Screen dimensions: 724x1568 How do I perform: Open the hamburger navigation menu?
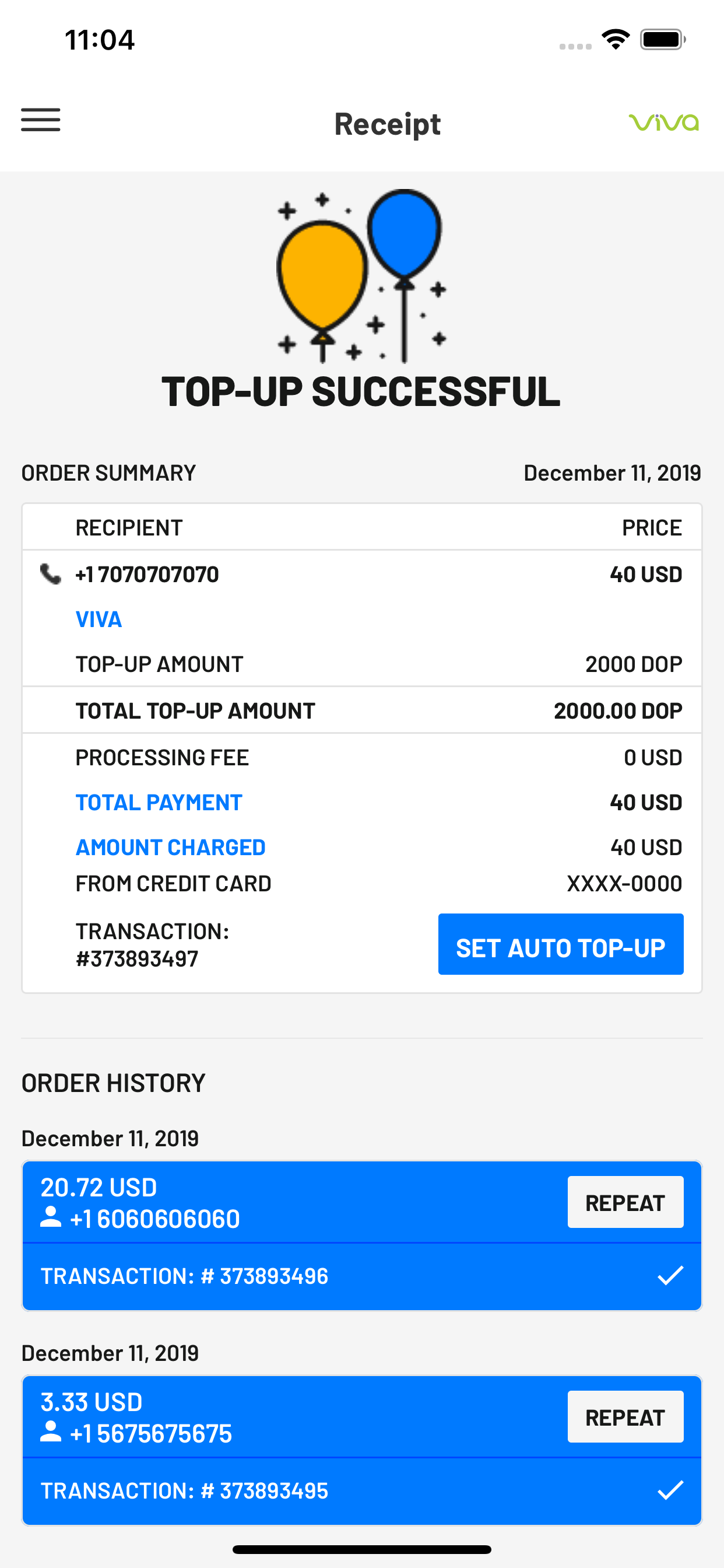click(x=40, y=121)
